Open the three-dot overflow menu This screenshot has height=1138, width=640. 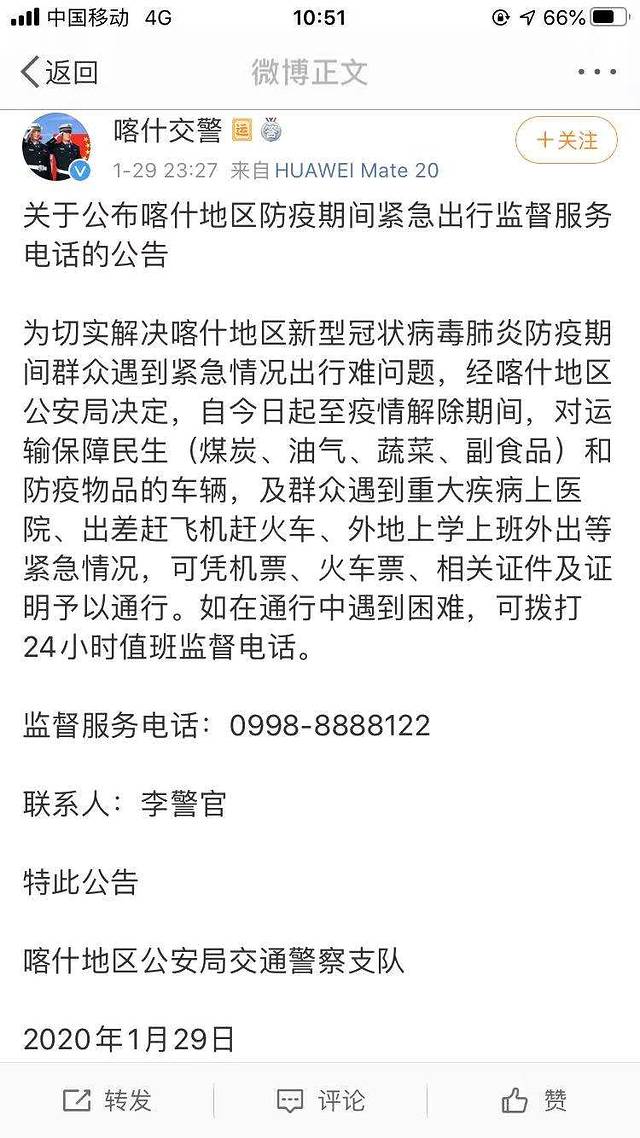[597, 72]
